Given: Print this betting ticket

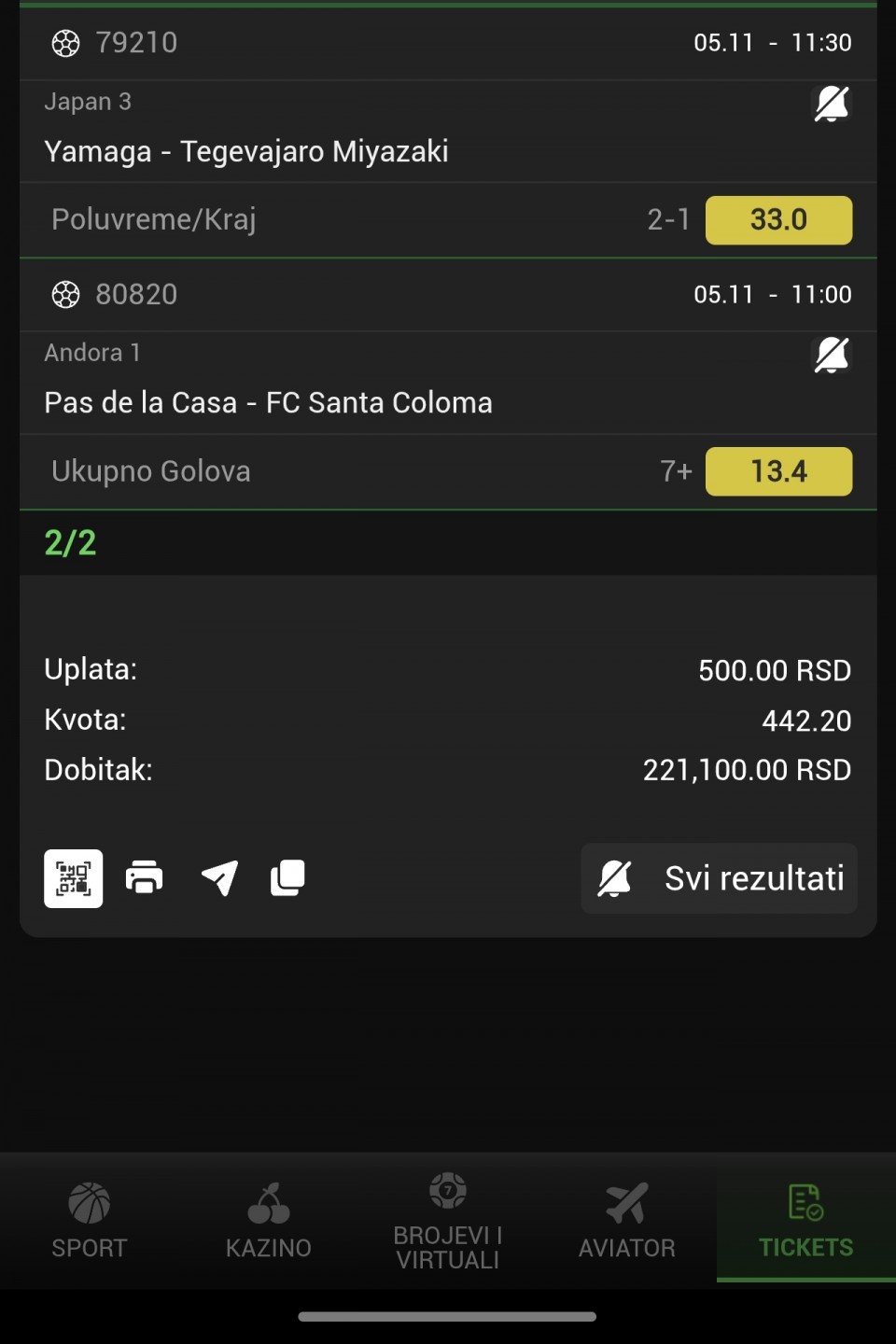Looking at the screenshot, I should [145, 878].
